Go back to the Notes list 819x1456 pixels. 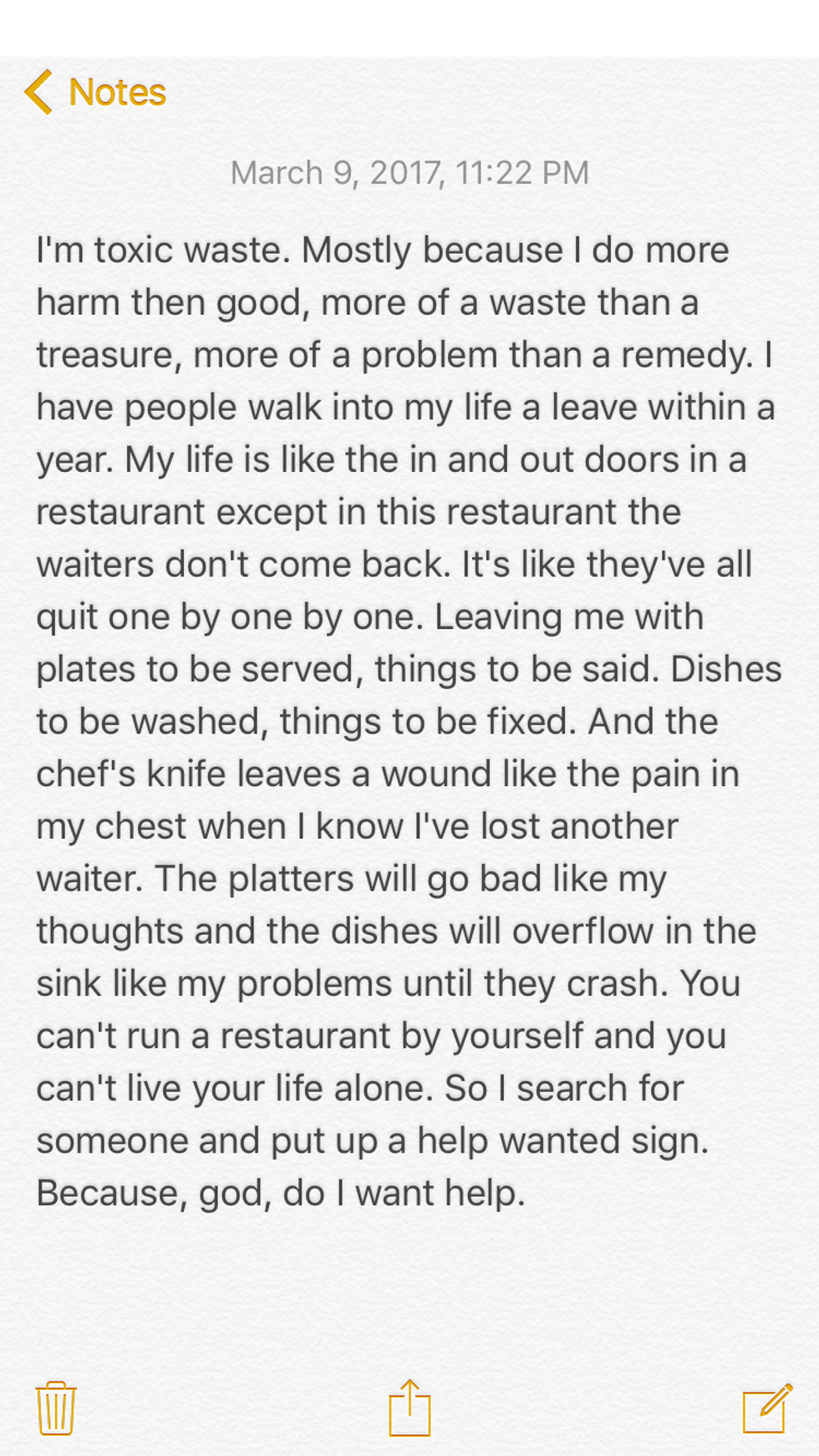point(94,92)
